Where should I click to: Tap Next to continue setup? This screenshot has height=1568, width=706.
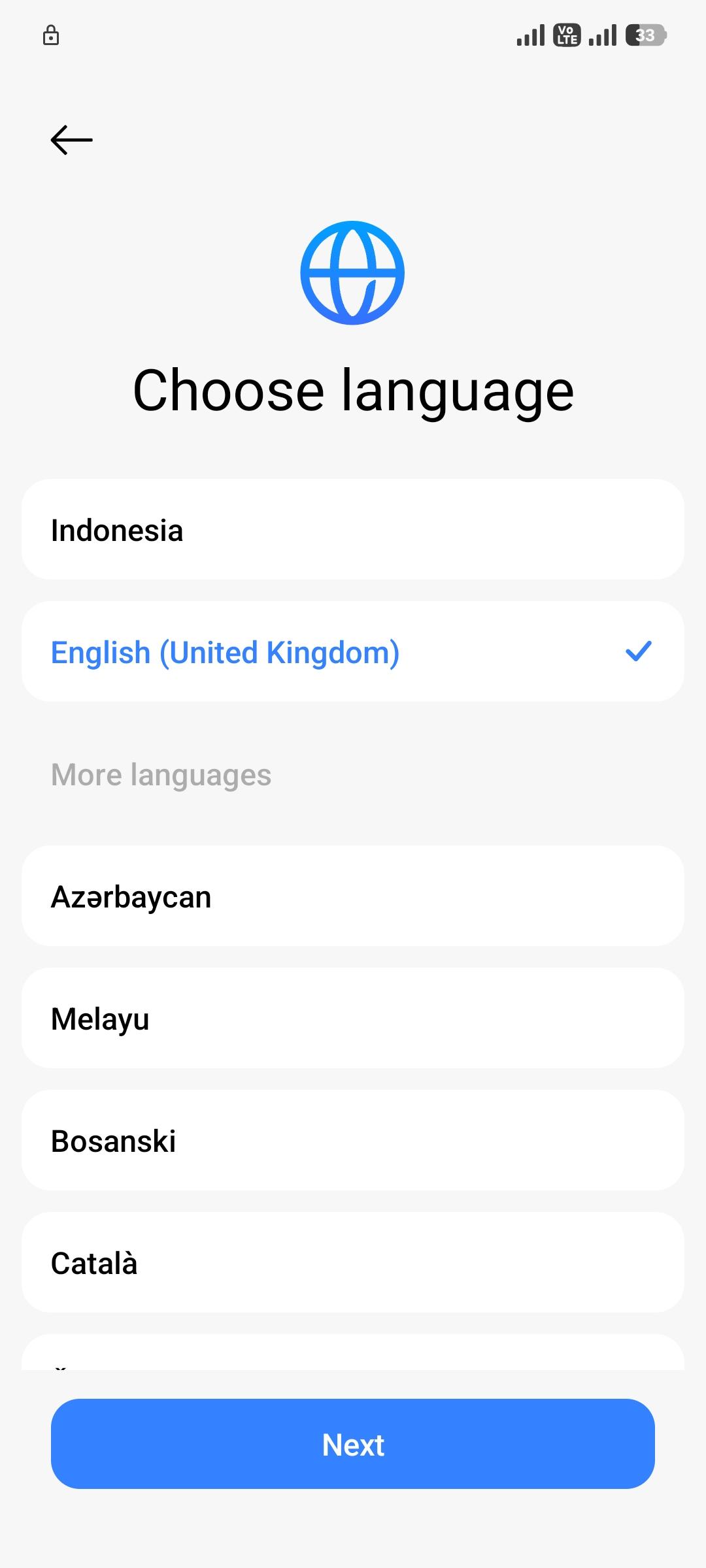353,1445
